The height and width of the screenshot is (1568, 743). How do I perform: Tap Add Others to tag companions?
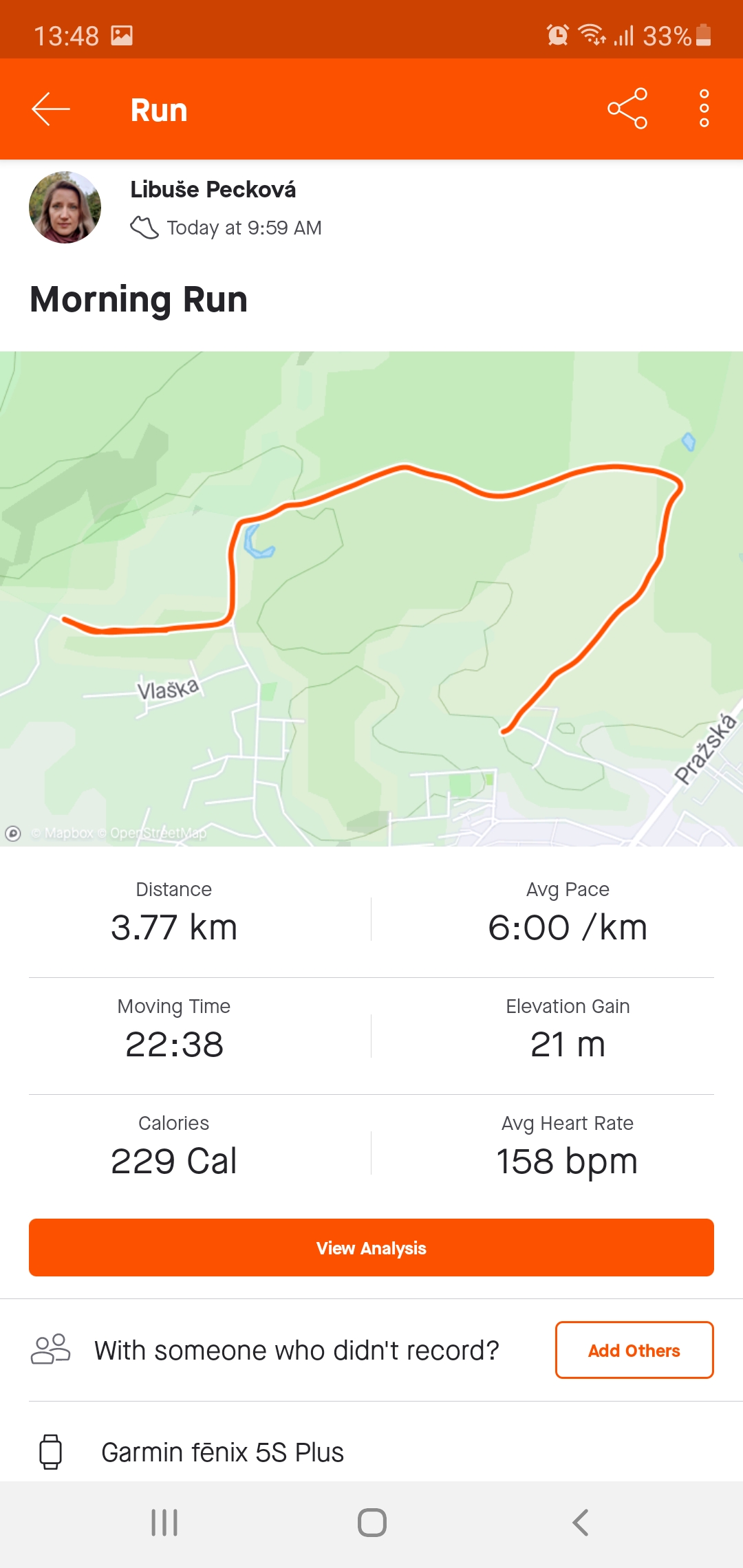tap(634, 1350)
